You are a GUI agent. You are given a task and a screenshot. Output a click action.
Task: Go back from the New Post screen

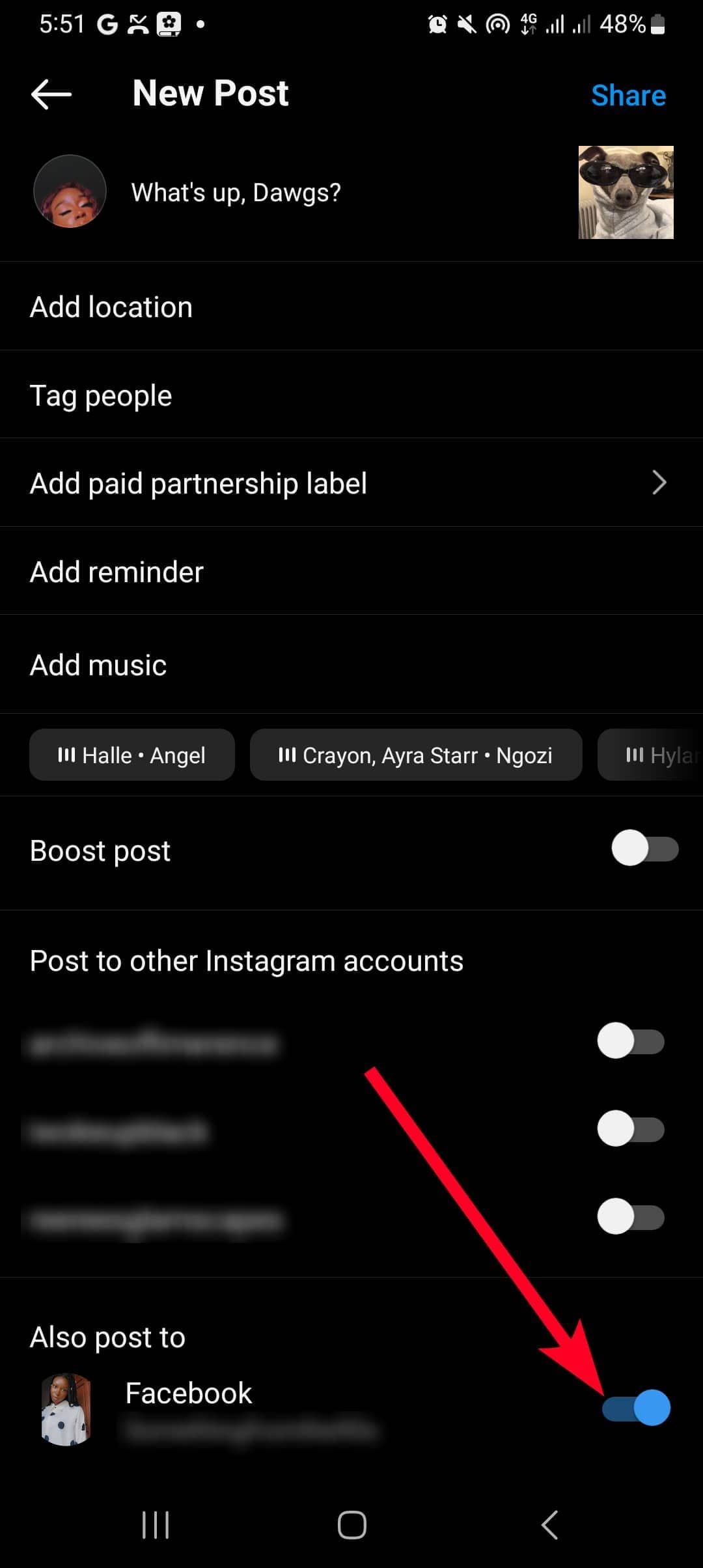coord(51,94)
